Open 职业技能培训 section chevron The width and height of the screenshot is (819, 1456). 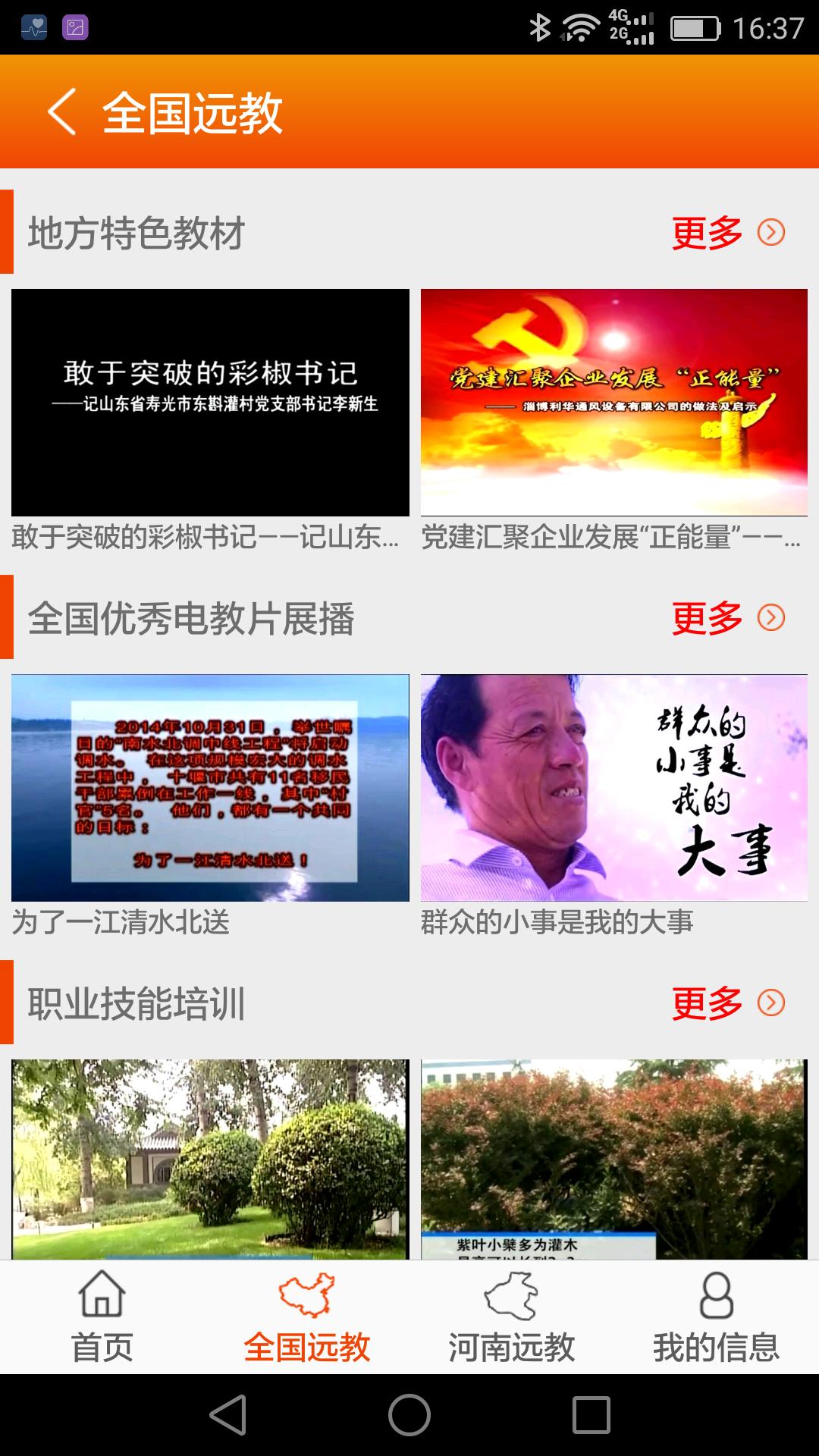[772, 1001]
